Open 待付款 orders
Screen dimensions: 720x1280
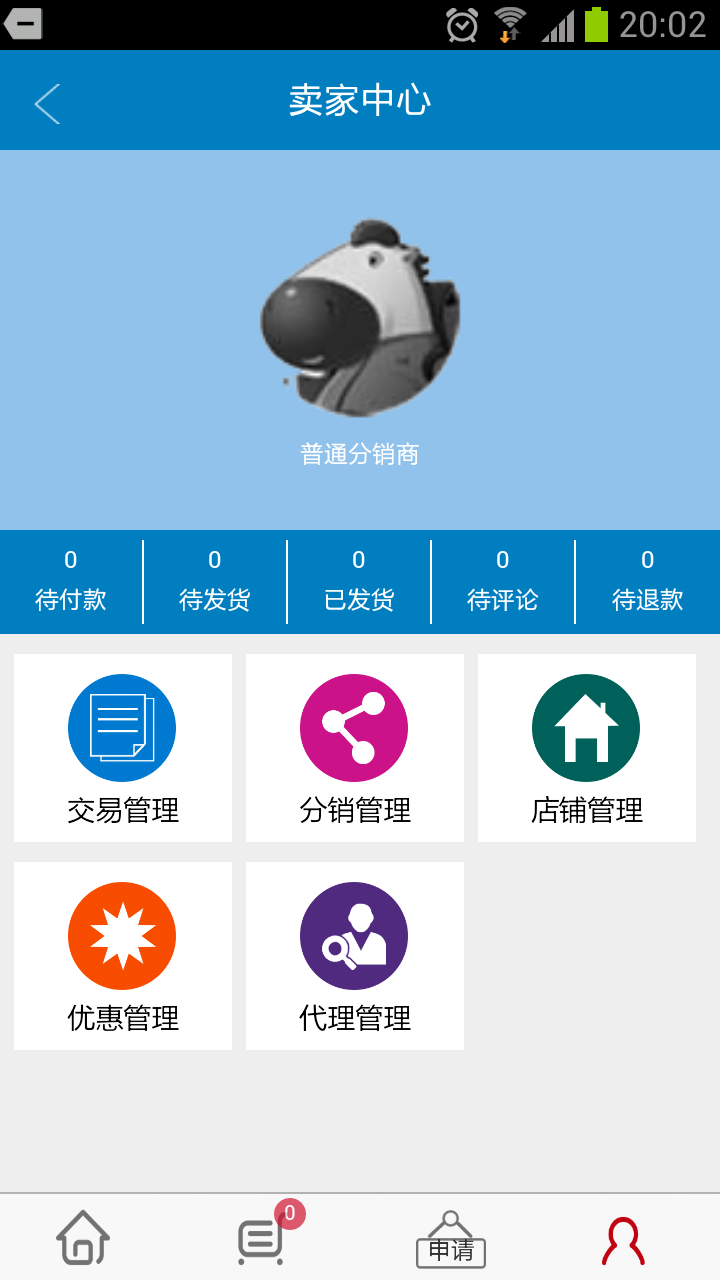[x=71, y=582]
